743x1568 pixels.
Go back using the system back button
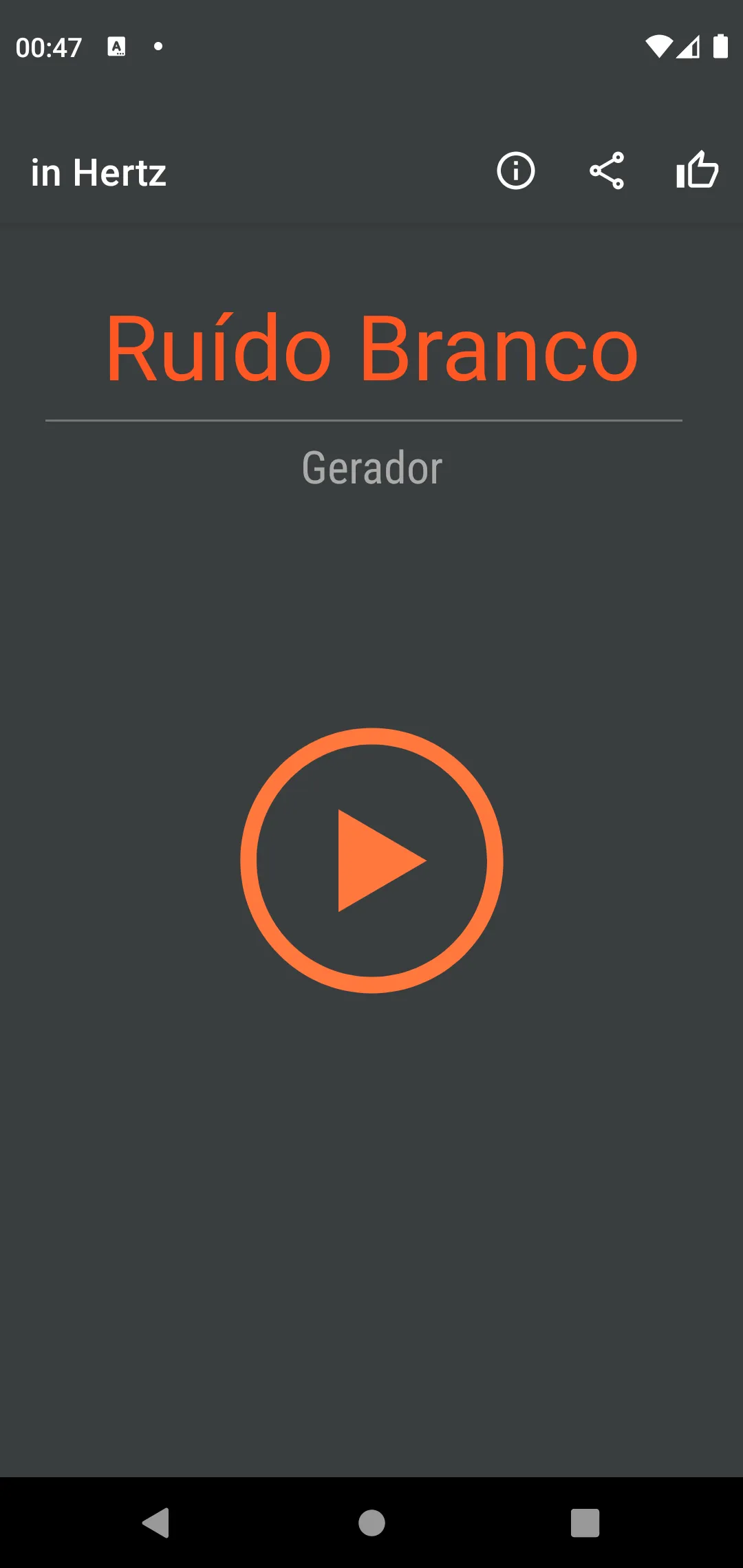156,1523
